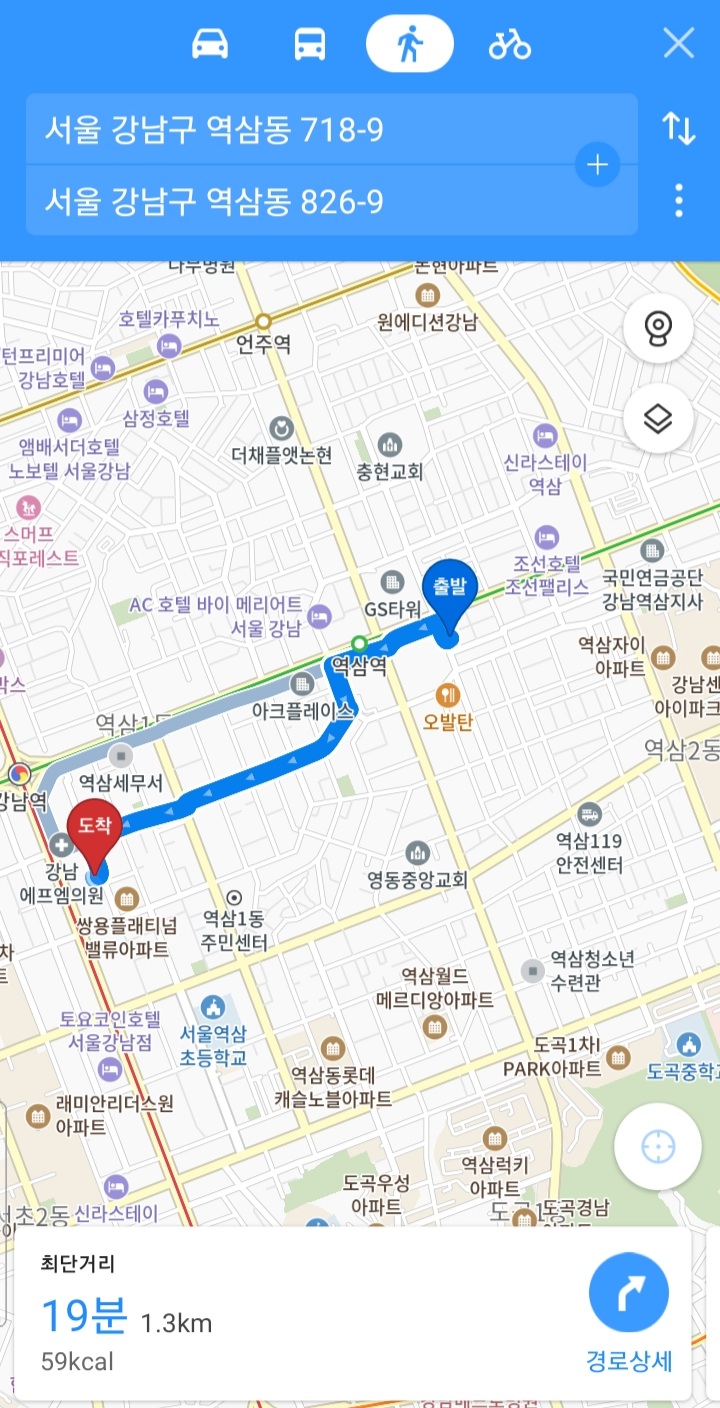
Task: Center map on my location
Action: point(658,1146)
